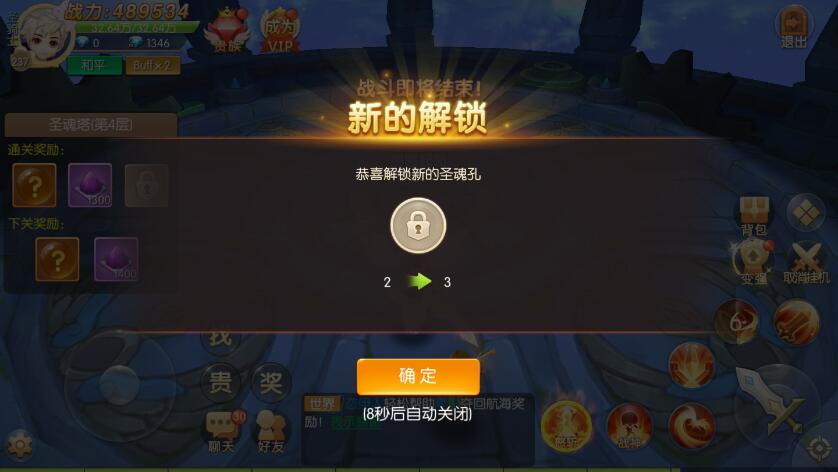
Task: Open the 背包 backpack
Action: (754, 214)
